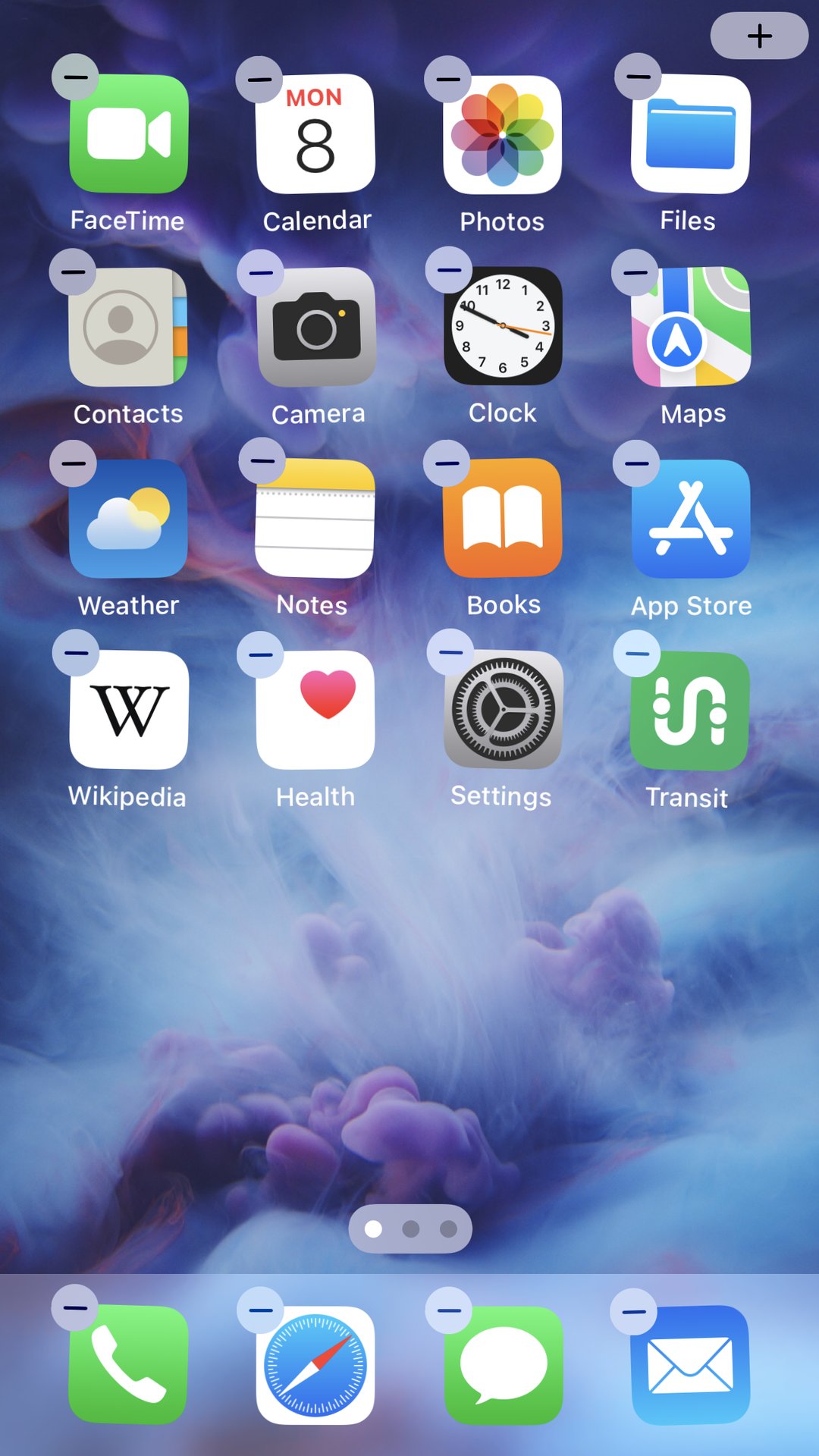Viewport: 819px width, 1456px height.
Task: Launch the Camera app
Action: point(315,328)
